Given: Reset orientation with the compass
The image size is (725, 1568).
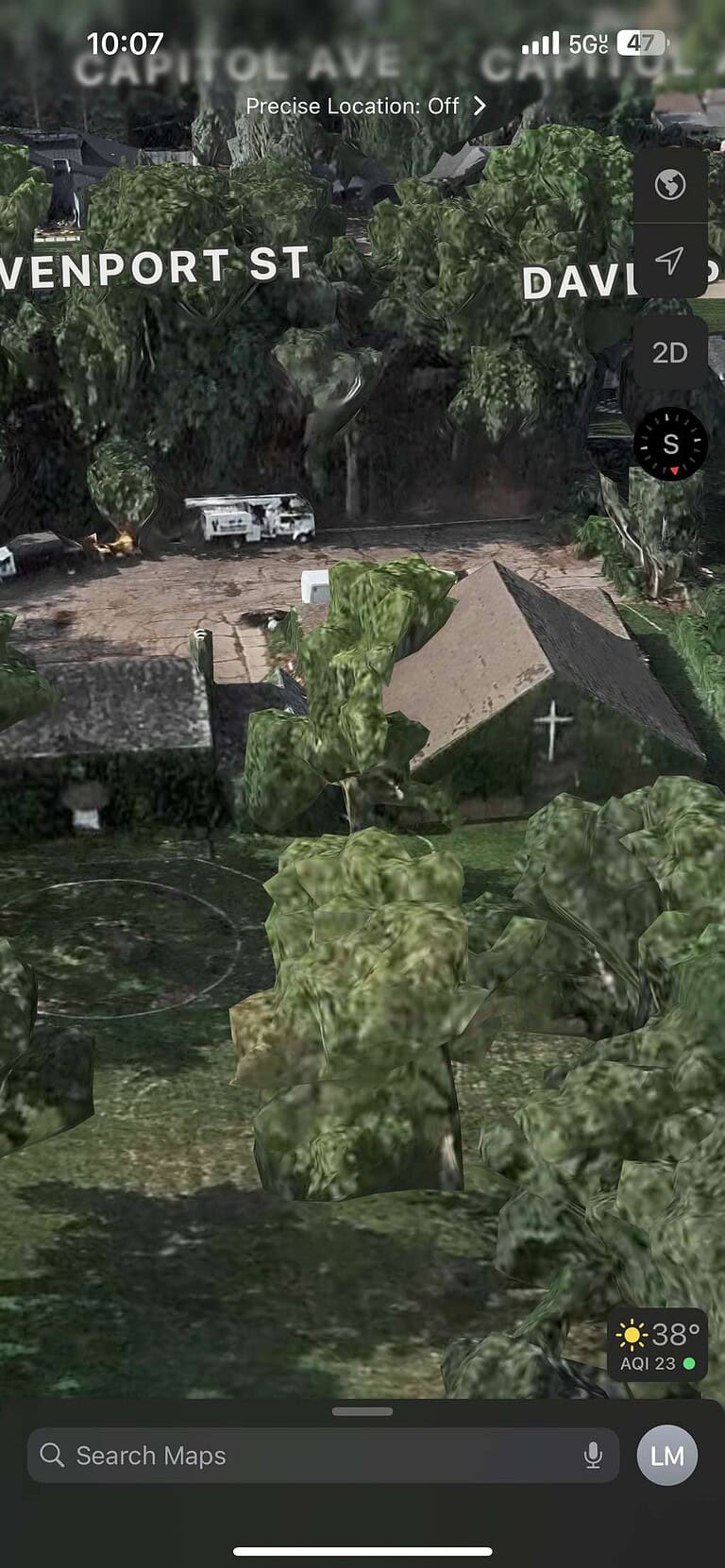Looking at the screenshot, I should coord(670,444).
